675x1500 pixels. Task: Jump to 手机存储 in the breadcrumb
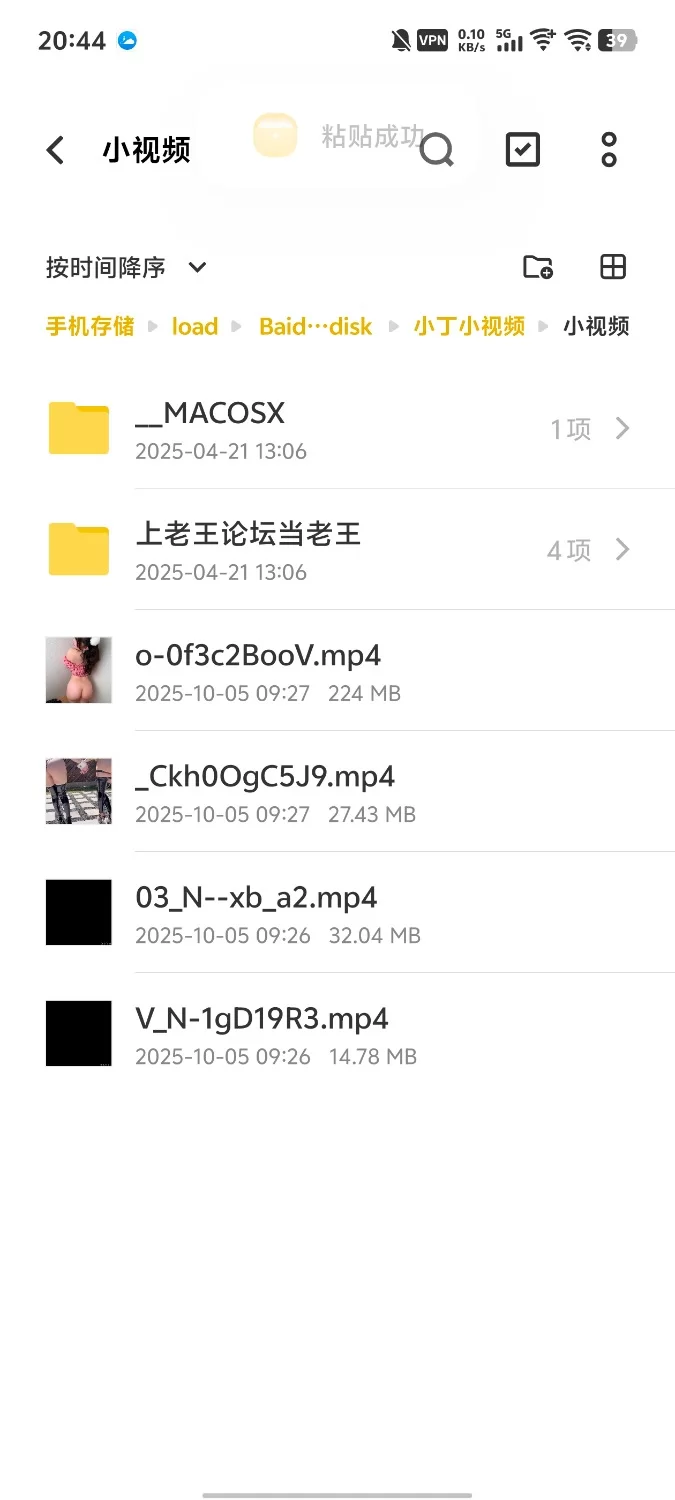tap(90, 326)
